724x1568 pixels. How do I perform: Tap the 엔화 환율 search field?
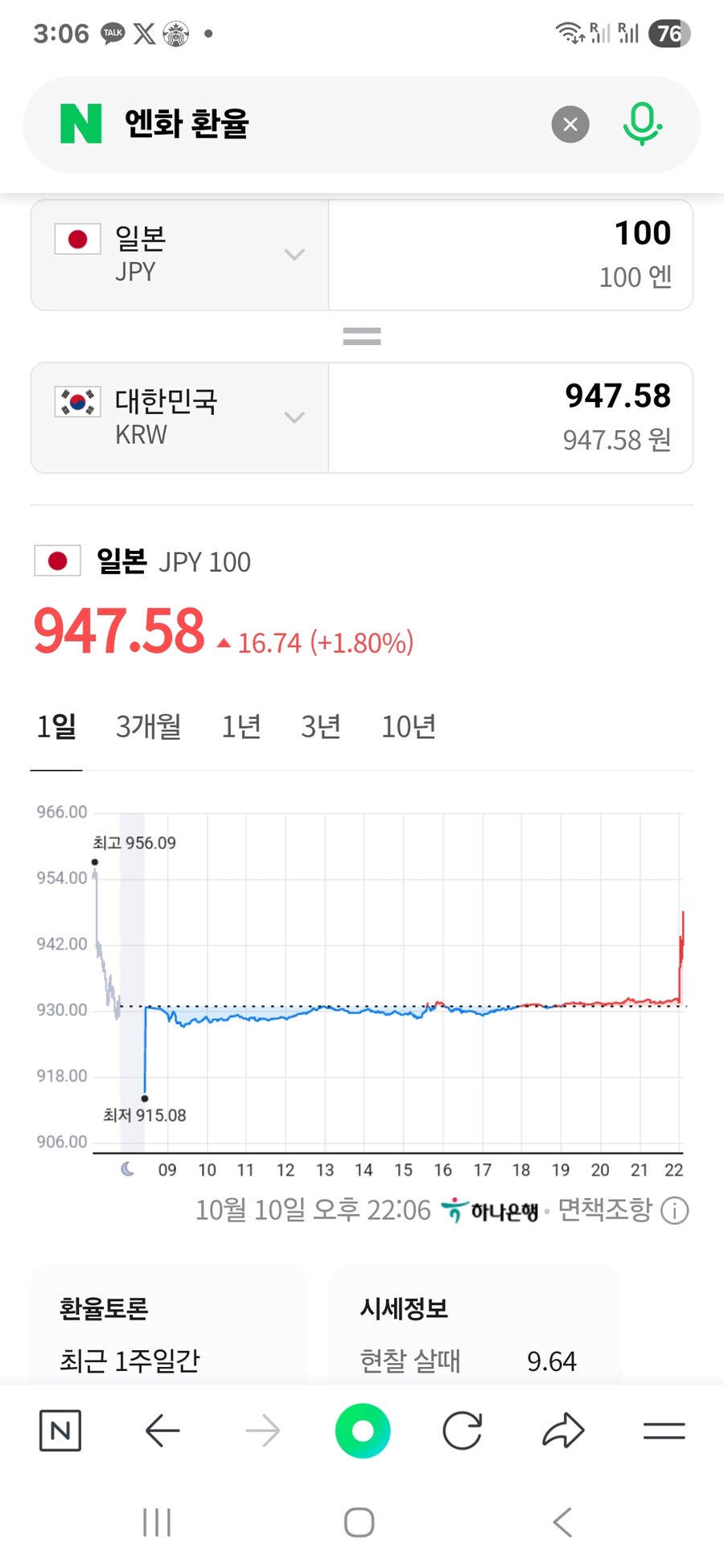[x=322, y=125]
